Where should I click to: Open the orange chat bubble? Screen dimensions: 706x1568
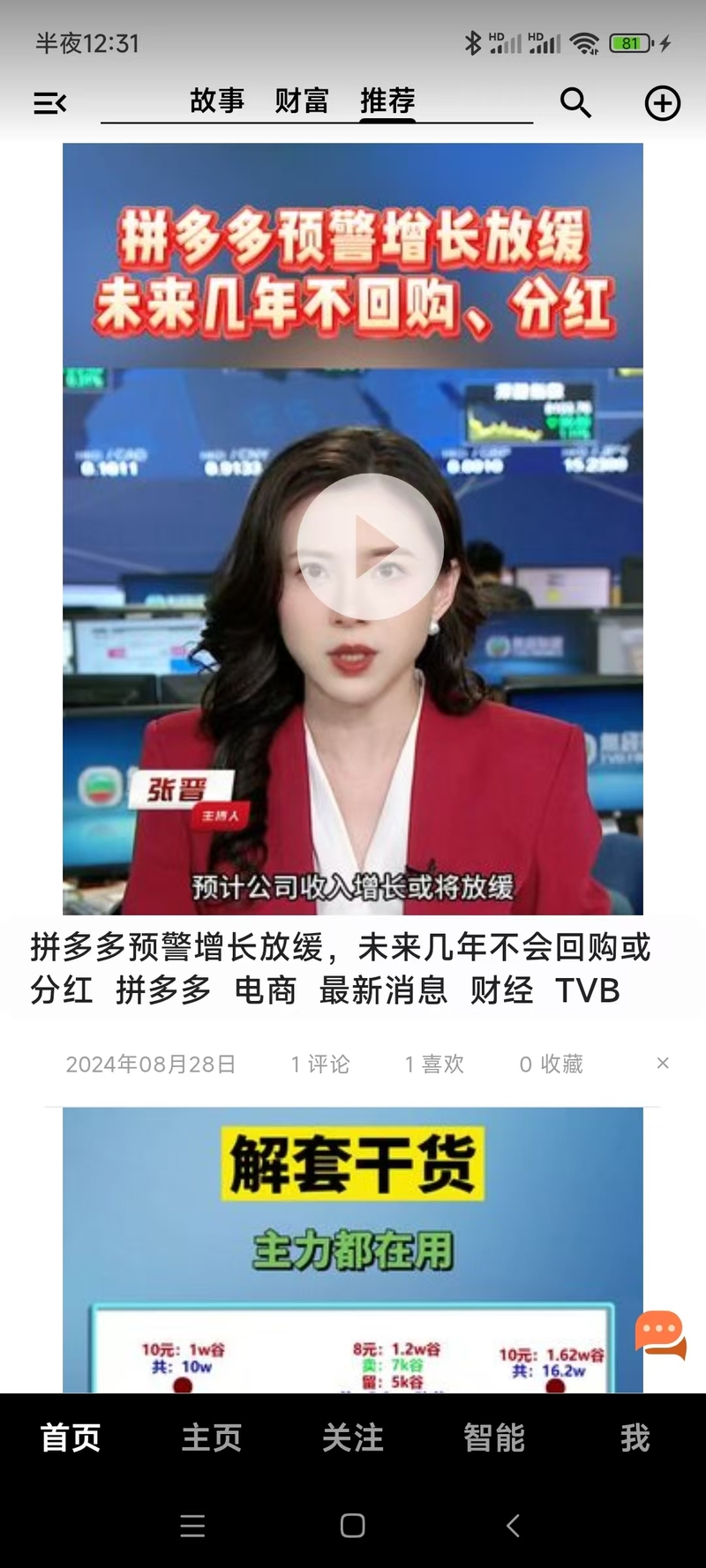point(660,1334)
